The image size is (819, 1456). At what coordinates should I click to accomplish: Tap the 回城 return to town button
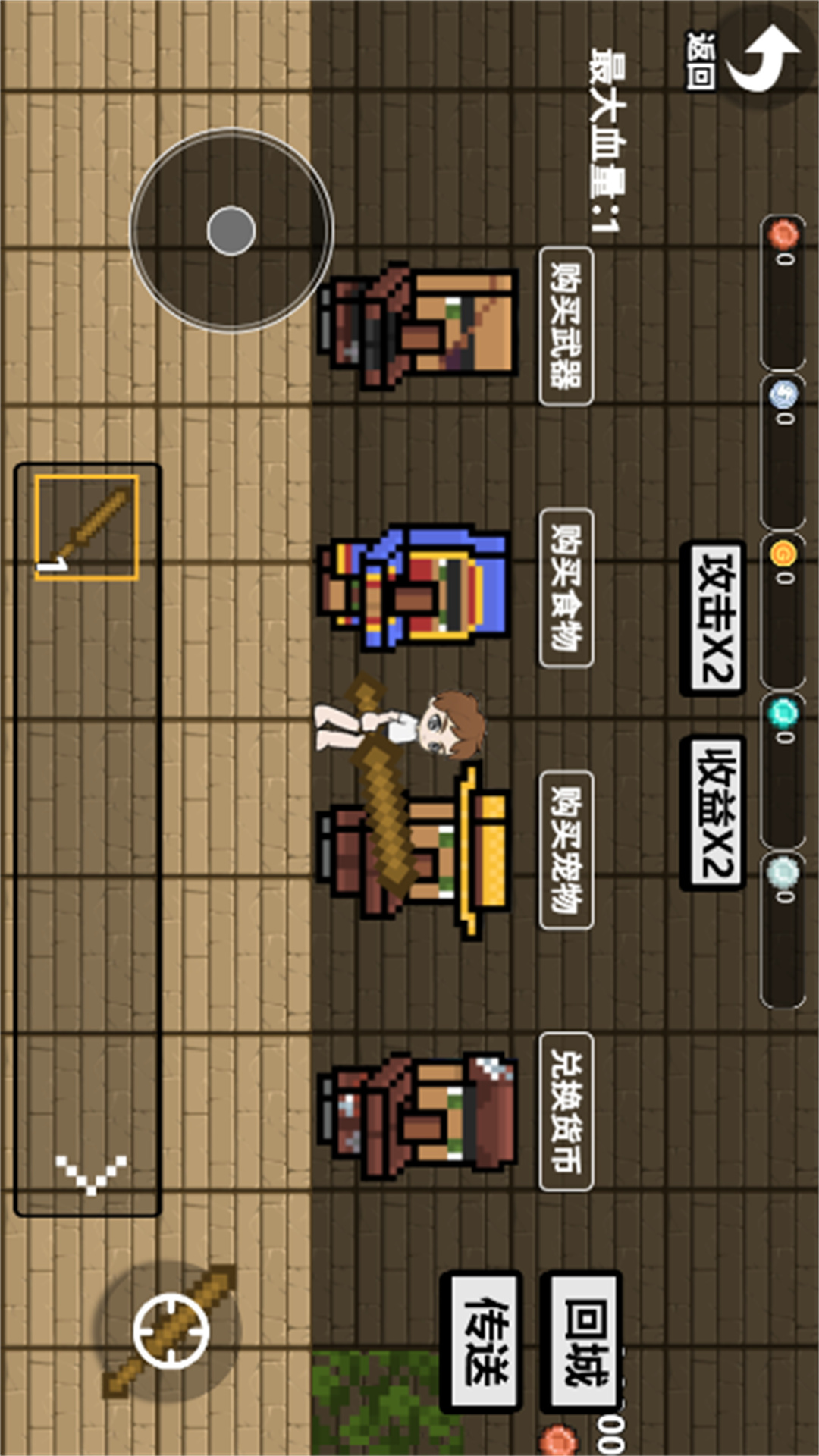click(582, 1340)
